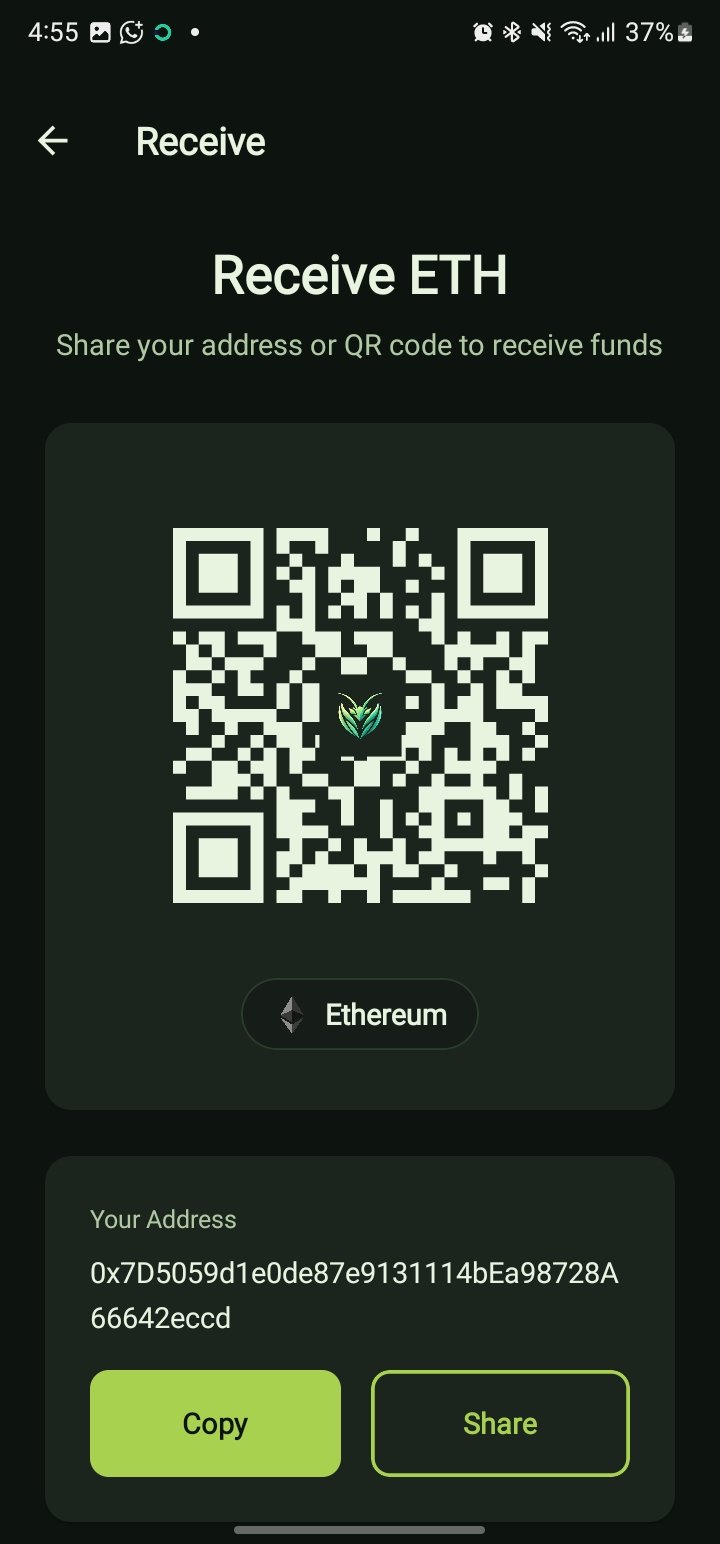Image resolution: width=720 pixels, height=1544 pixels.
Task: Copy the ETH wallet address
Action: 215,1423
